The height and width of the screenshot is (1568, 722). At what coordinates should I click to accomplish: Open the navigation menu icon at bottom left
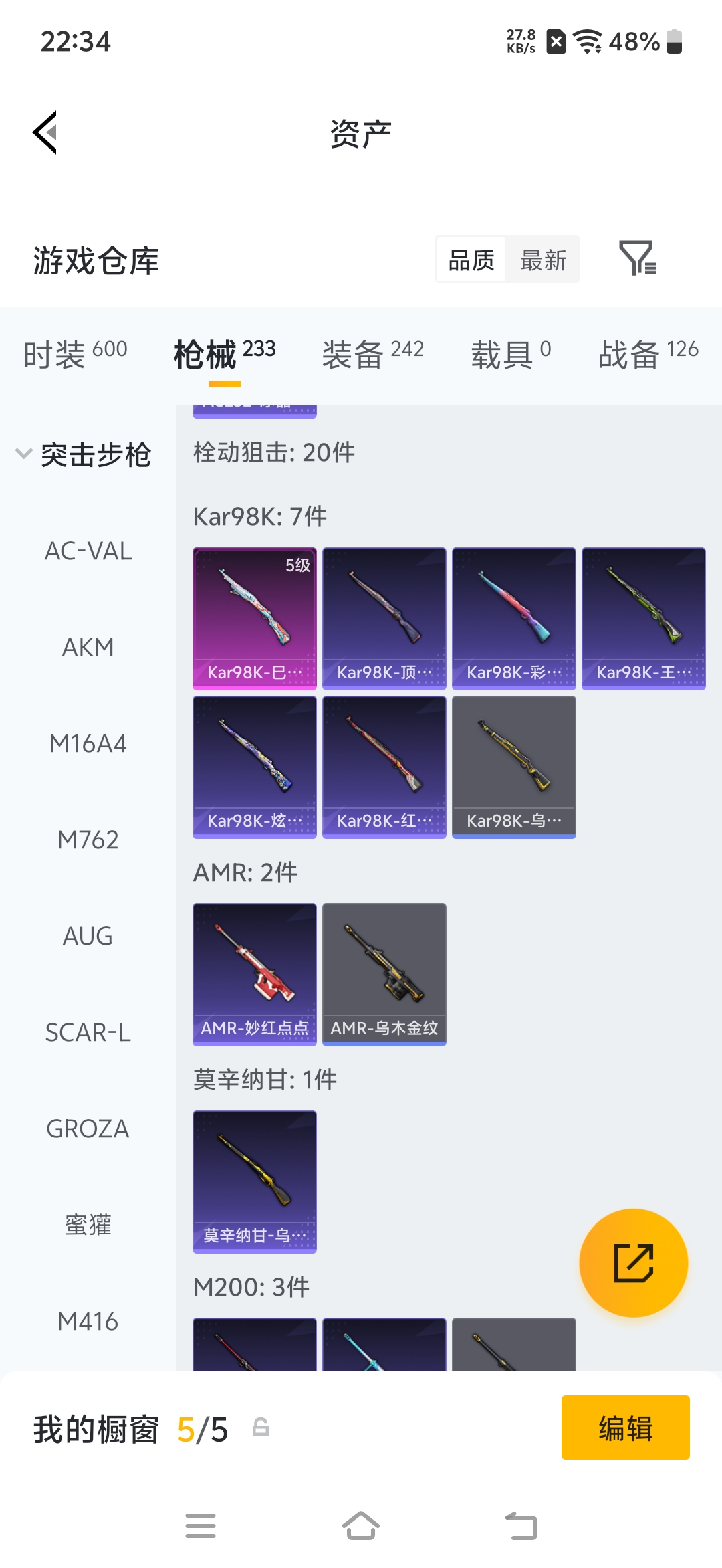[x=200, y=1526]
